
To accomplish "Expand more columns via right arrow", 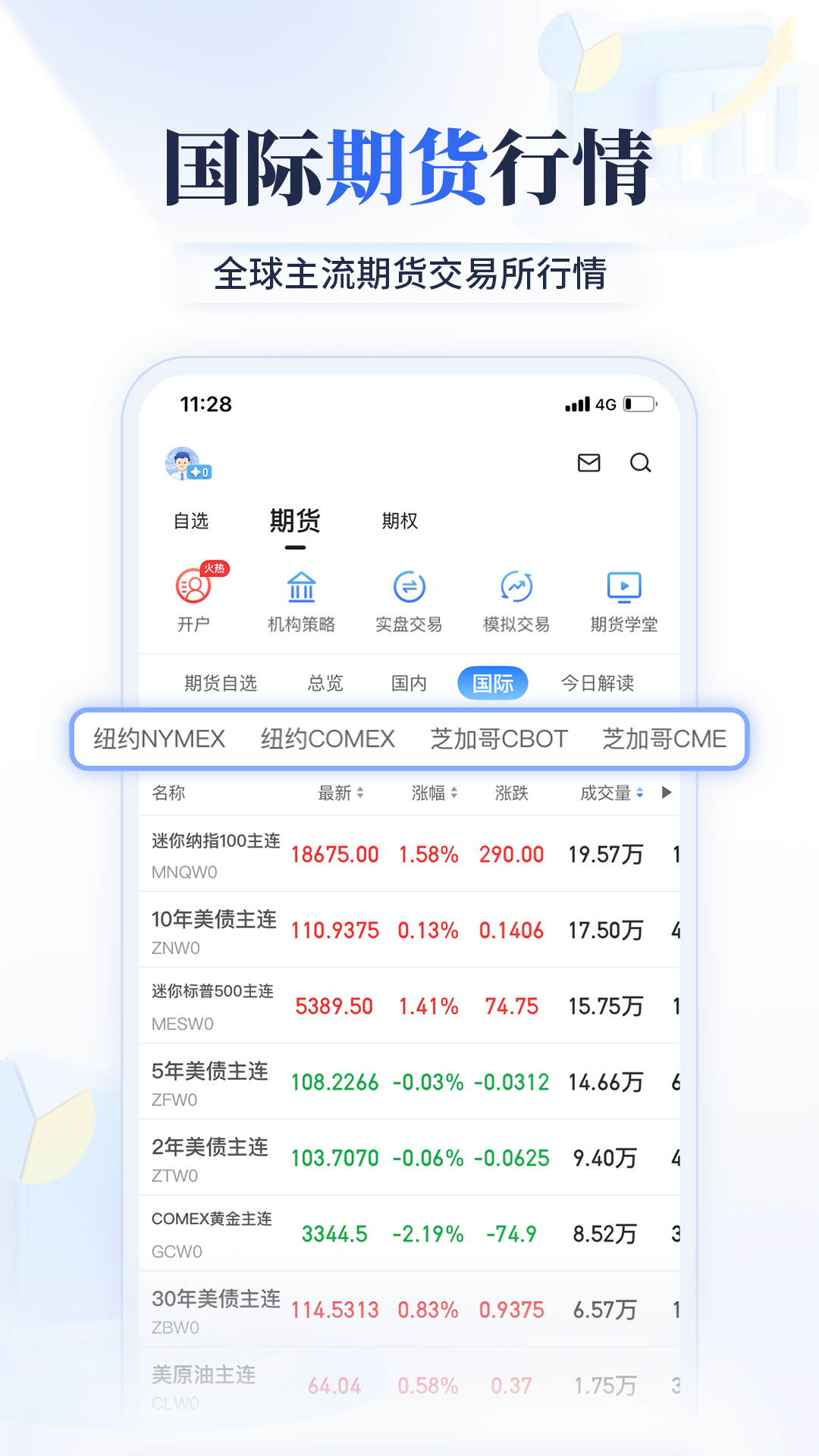I will [666, 793].
